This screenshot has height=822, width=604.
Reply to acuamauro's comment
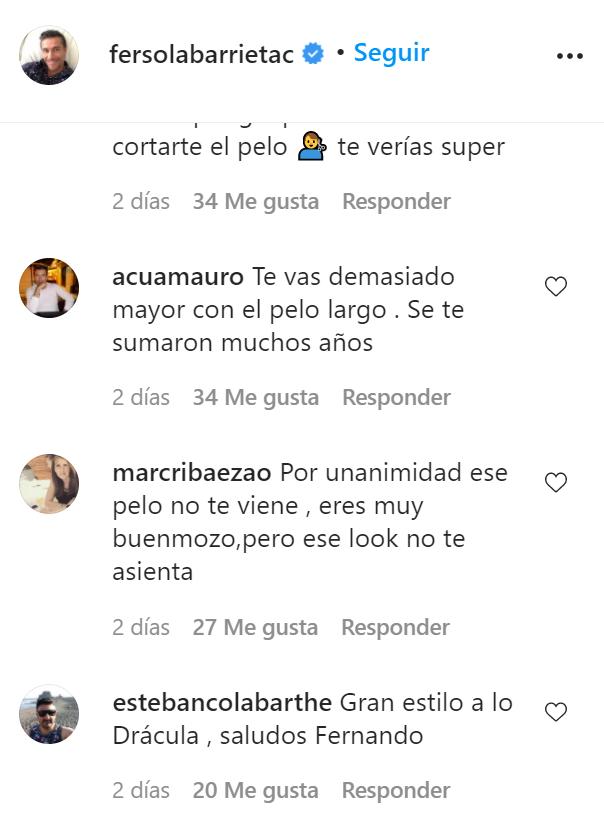coord(396,397)
